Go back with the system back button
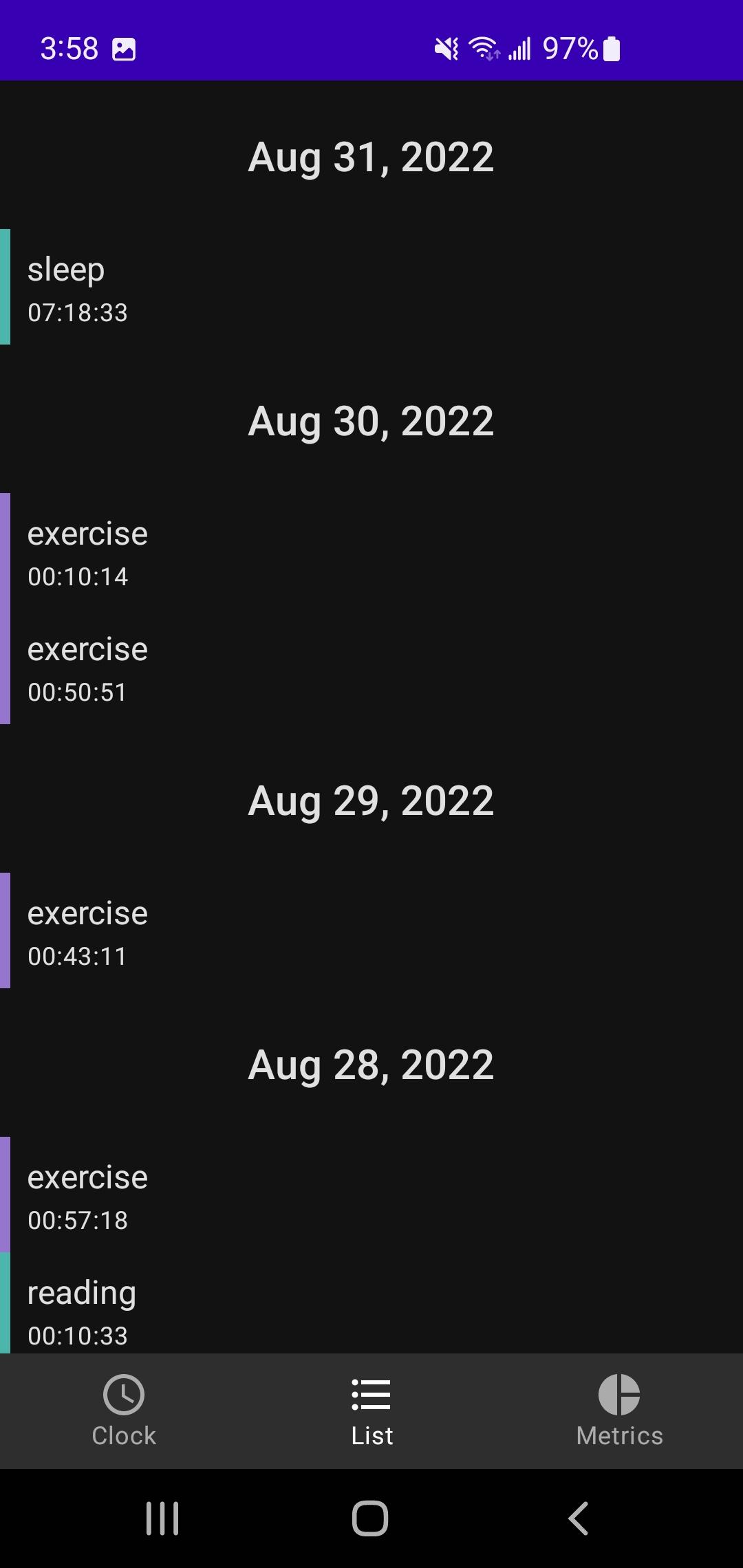 tap(578, 1518)
